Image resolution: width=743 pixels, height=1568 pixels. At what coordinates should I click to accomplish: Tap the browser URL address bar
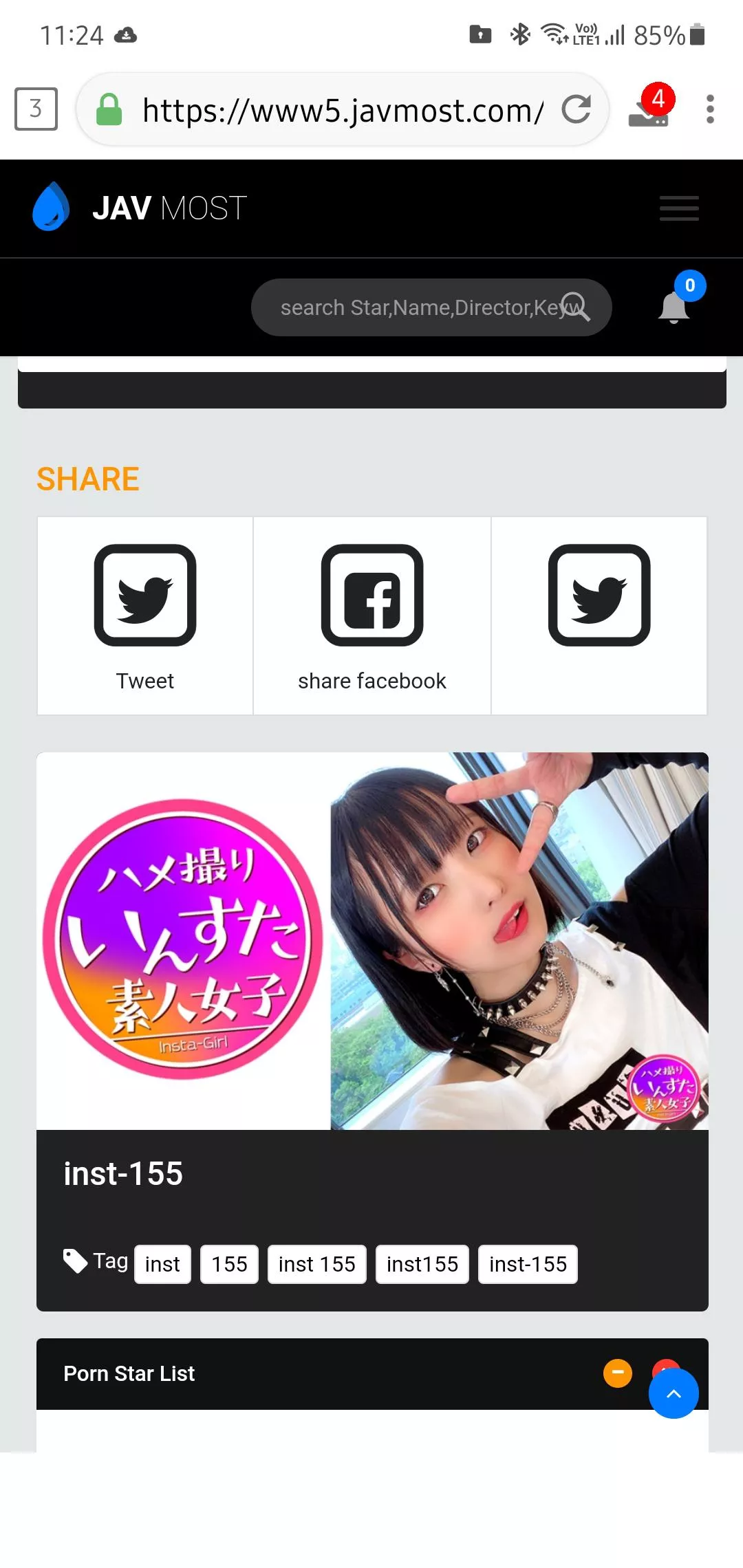(x=342, y=110)
